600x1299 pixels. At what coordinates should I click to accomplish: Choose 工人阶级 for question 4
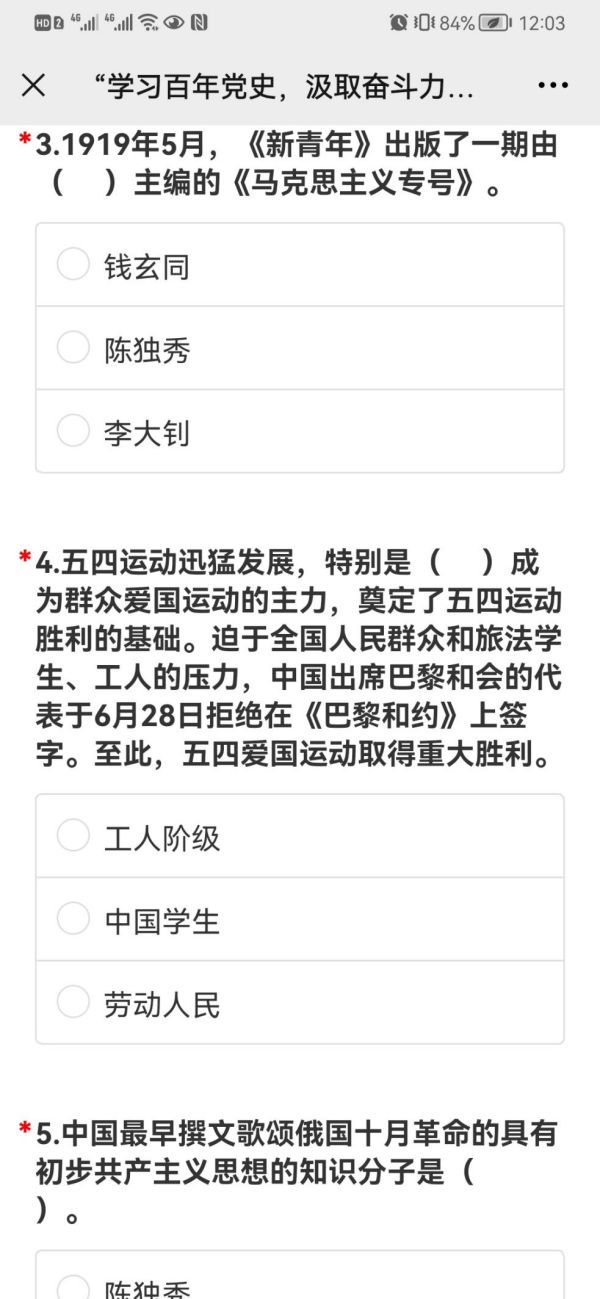[x=300, y=836]
